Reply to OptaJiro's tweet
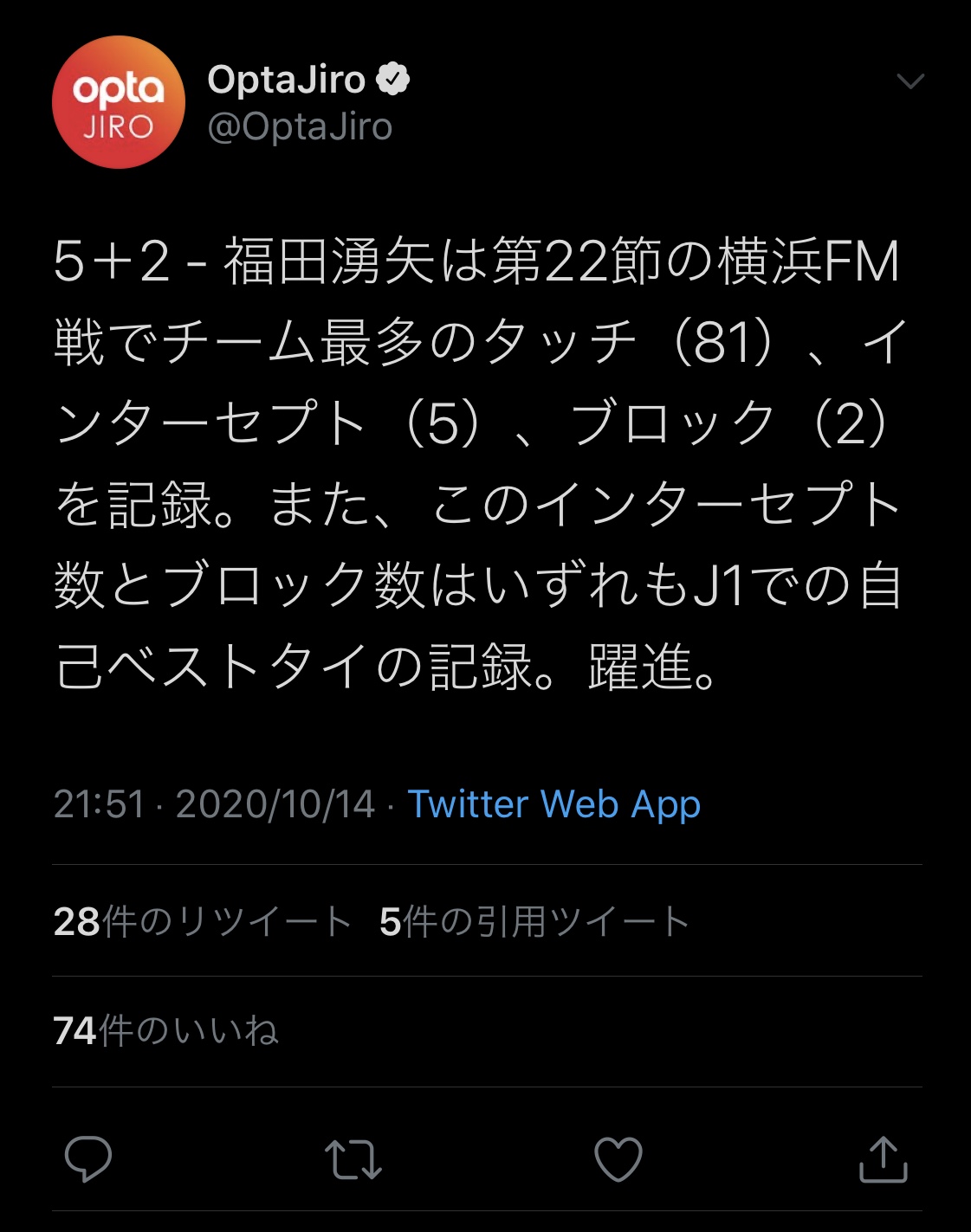The width and height of the screenshot is (971, 1232). pos(88,1158)
